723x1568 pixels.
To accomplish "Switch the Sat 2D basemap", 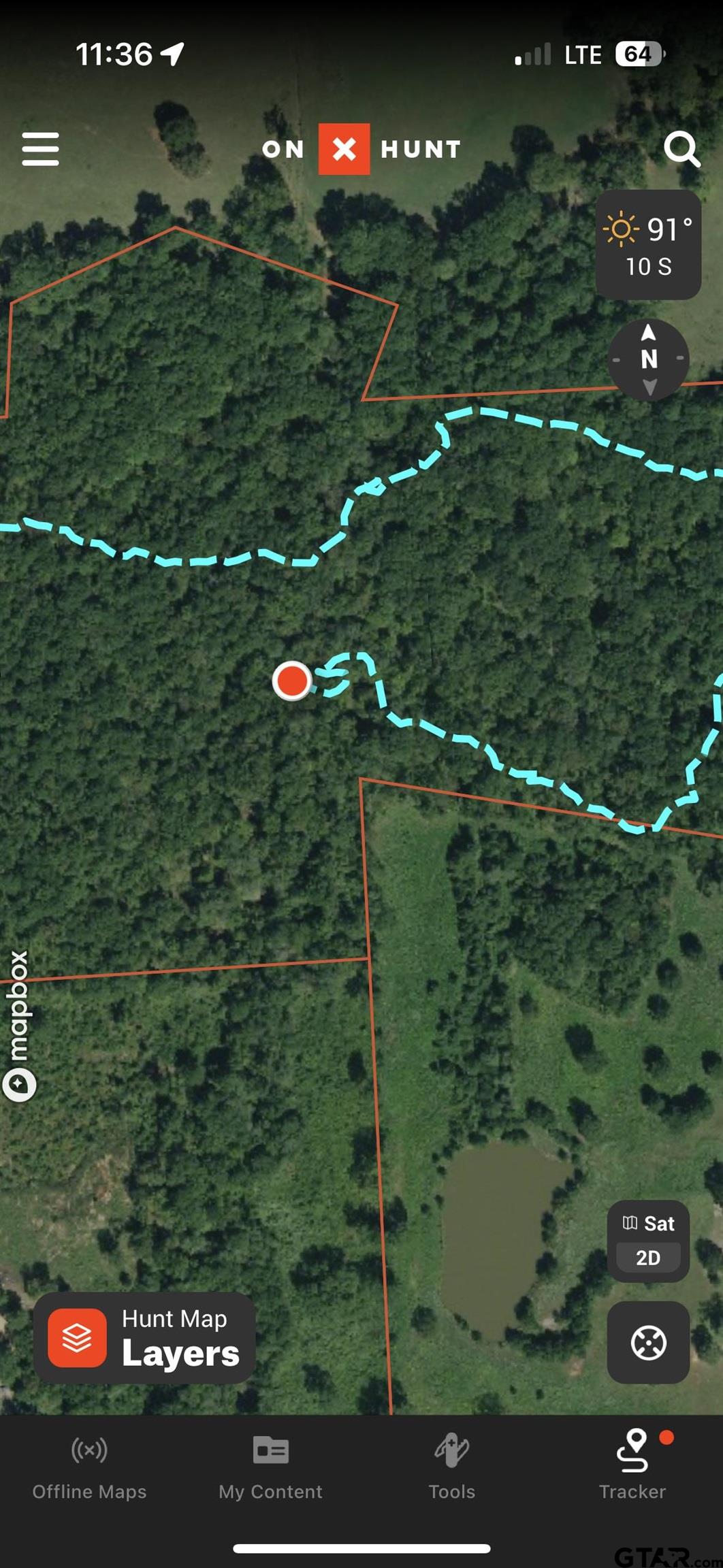I will click(648, 1241).
